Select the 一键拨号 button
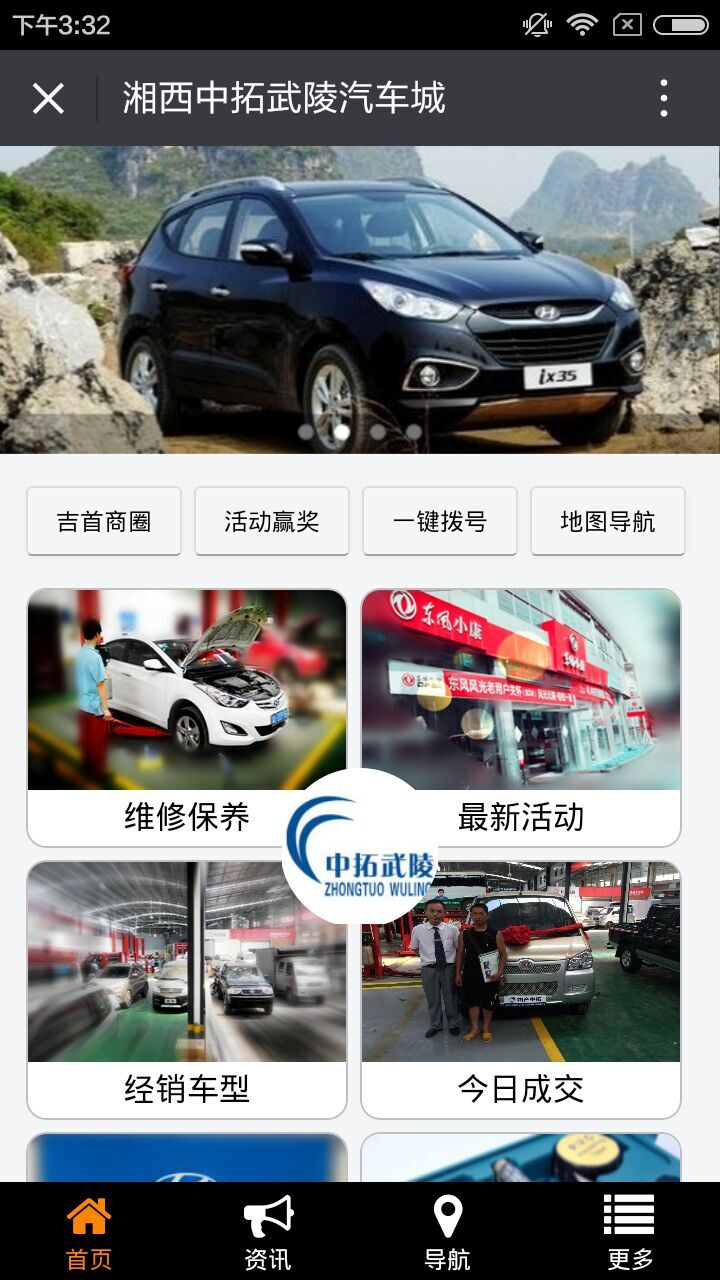 click(440, 521)
